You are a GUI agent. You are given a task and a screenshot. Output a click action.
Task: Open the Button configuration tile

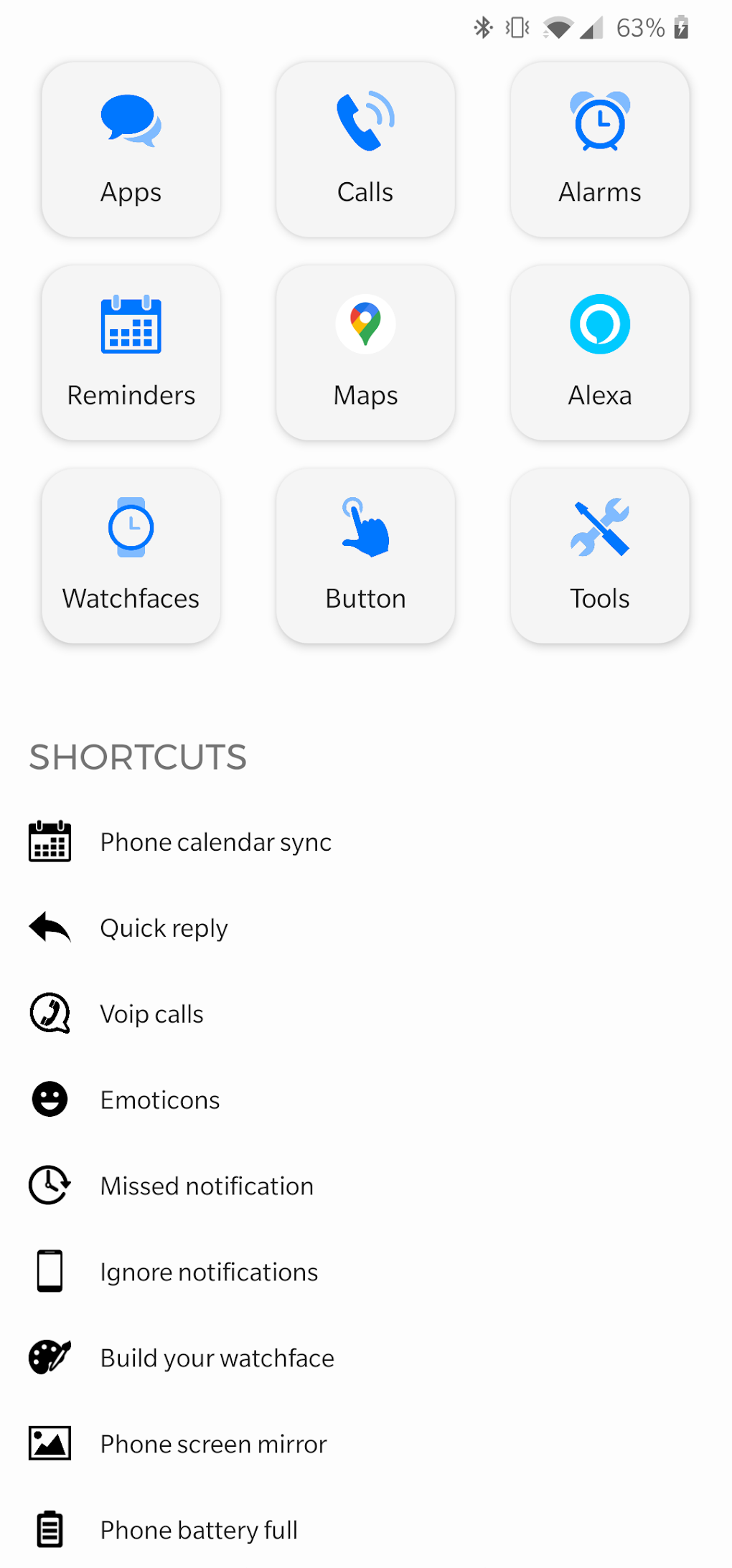(x=365, y=556)
